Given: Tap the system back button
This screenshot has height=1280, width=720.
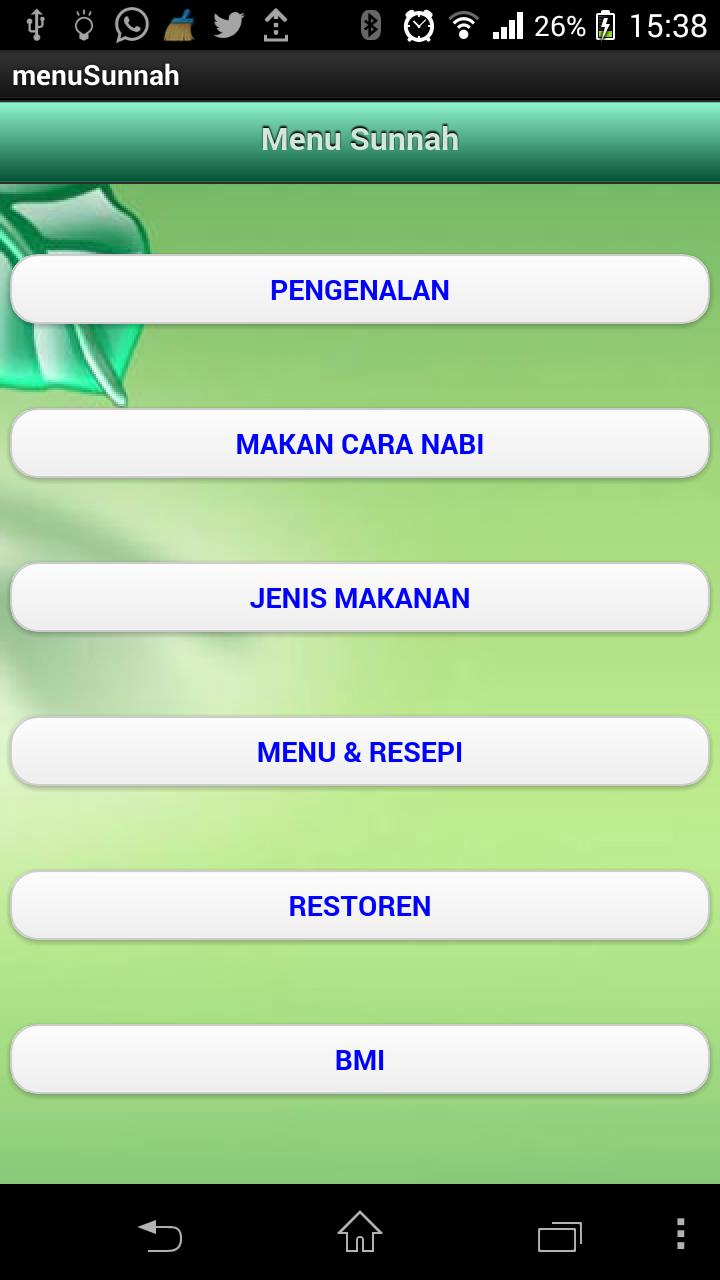Looking at the screenshot, I should click(160, 1234).
